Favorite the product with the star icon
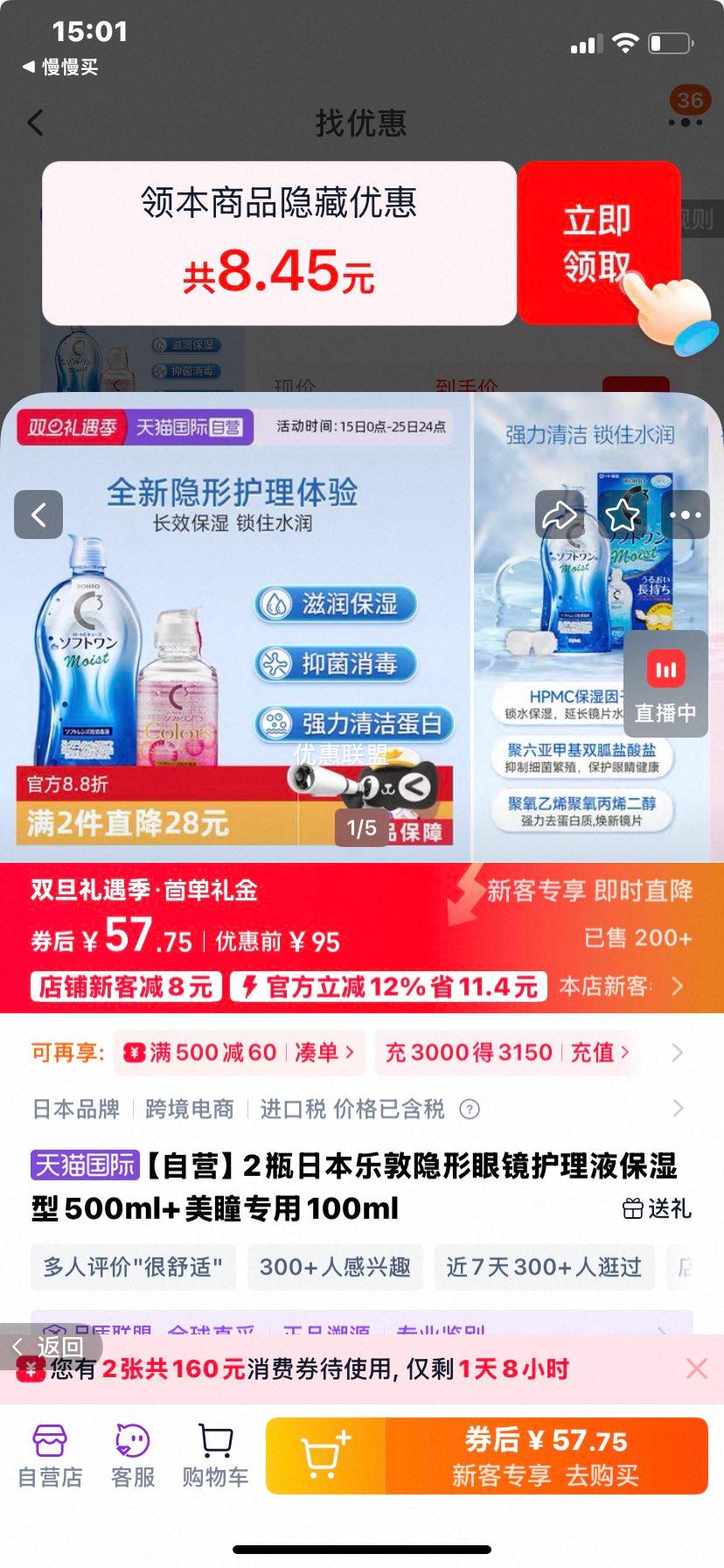This screenshot has width=724, height=1568. pos(623,514)
